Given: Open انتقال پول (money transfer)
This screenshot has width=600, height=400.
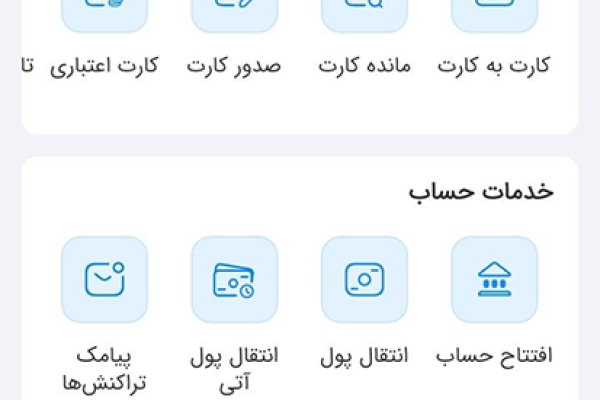Looking at the screenshot, I should point(364,280).
